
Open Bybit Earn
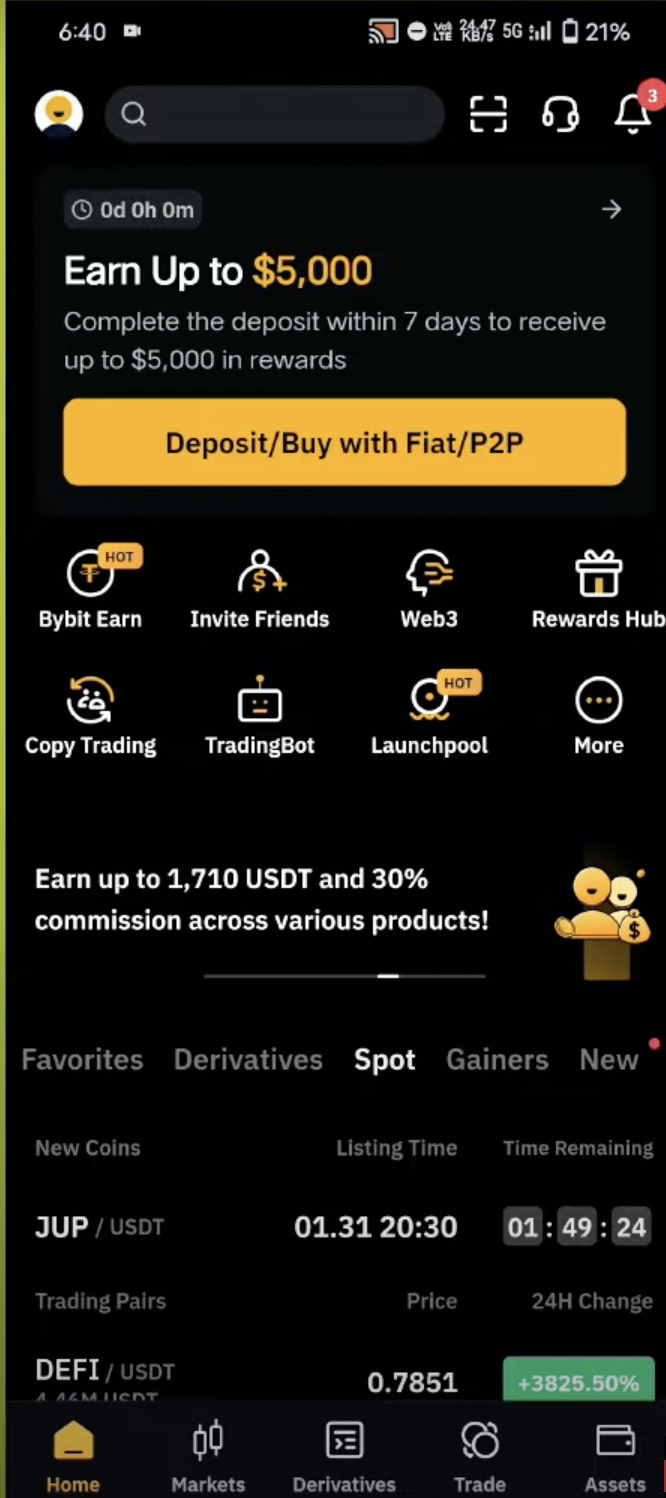[90, 590]
